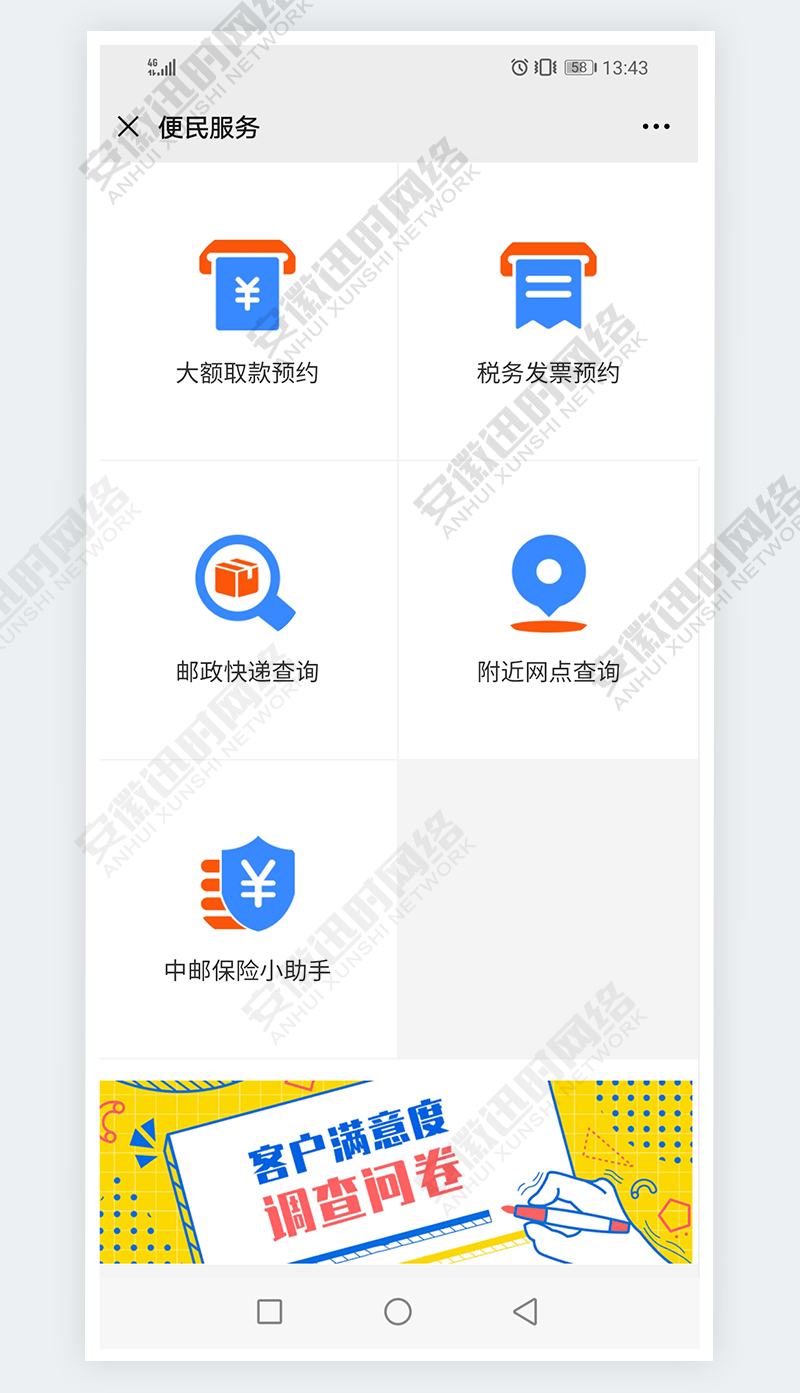Screen dimensions: 800x1393
Task: Open the three-dot overflow menu
Action: (656, 127)
